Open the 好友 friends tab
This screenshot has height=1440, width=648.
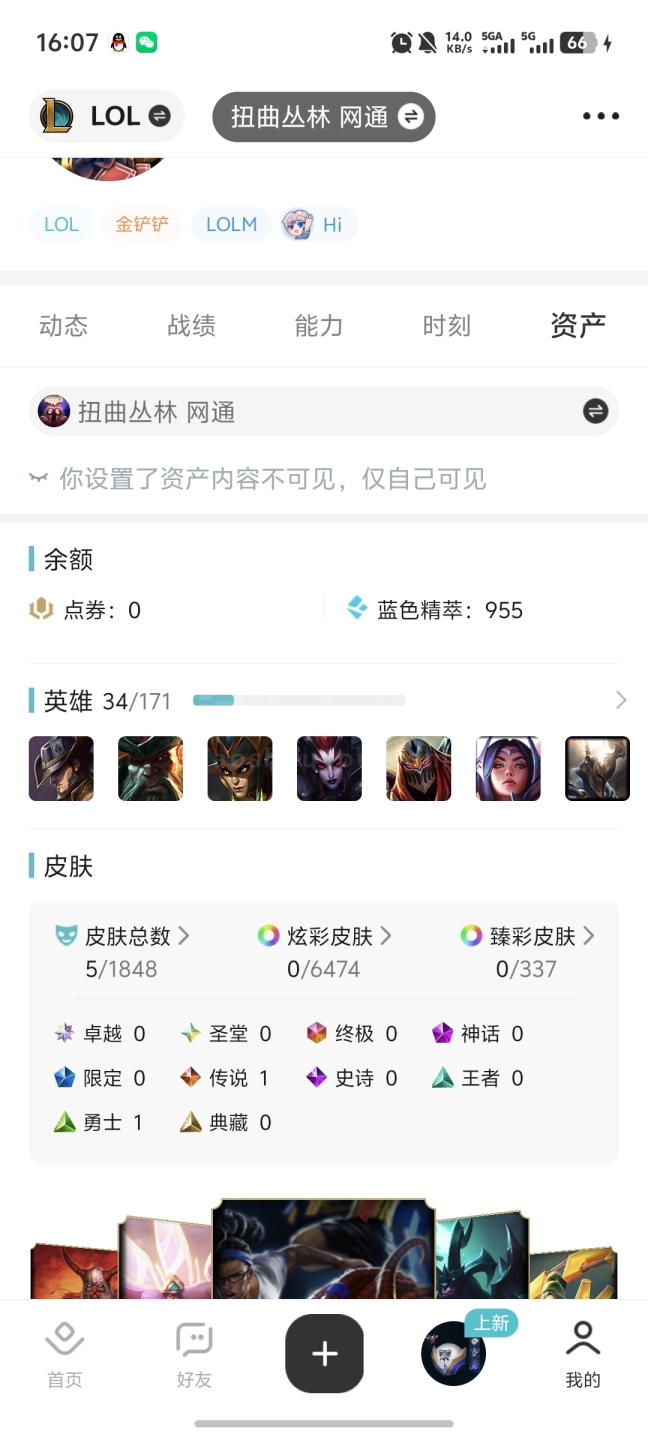pos(194,1355)
